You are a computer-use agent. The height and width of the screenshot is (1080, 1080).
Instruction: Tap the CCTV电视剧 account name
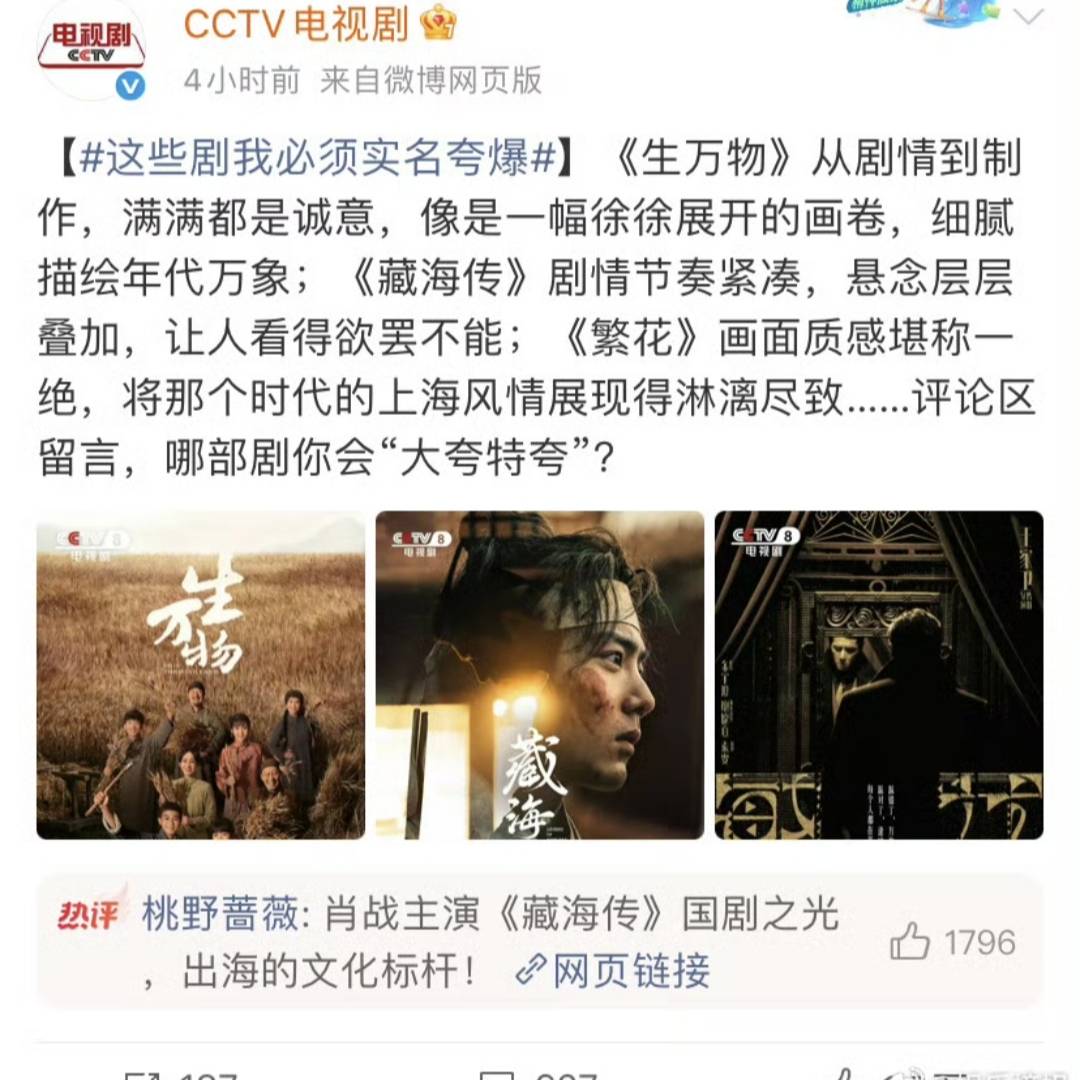(296, 24)
